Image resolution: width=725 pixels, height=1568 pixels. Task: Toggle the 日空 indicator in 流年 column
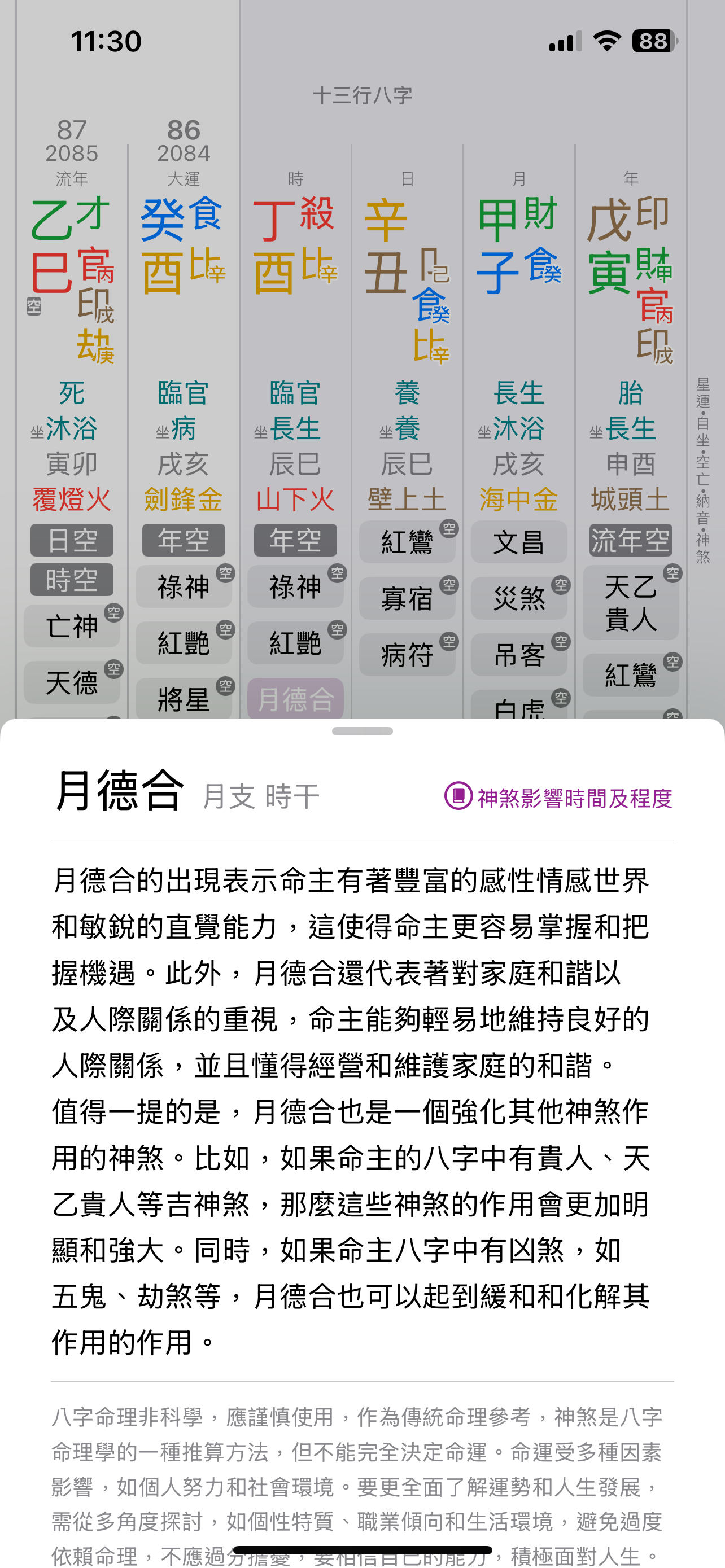pyautogui.click(x=71, y=540)
